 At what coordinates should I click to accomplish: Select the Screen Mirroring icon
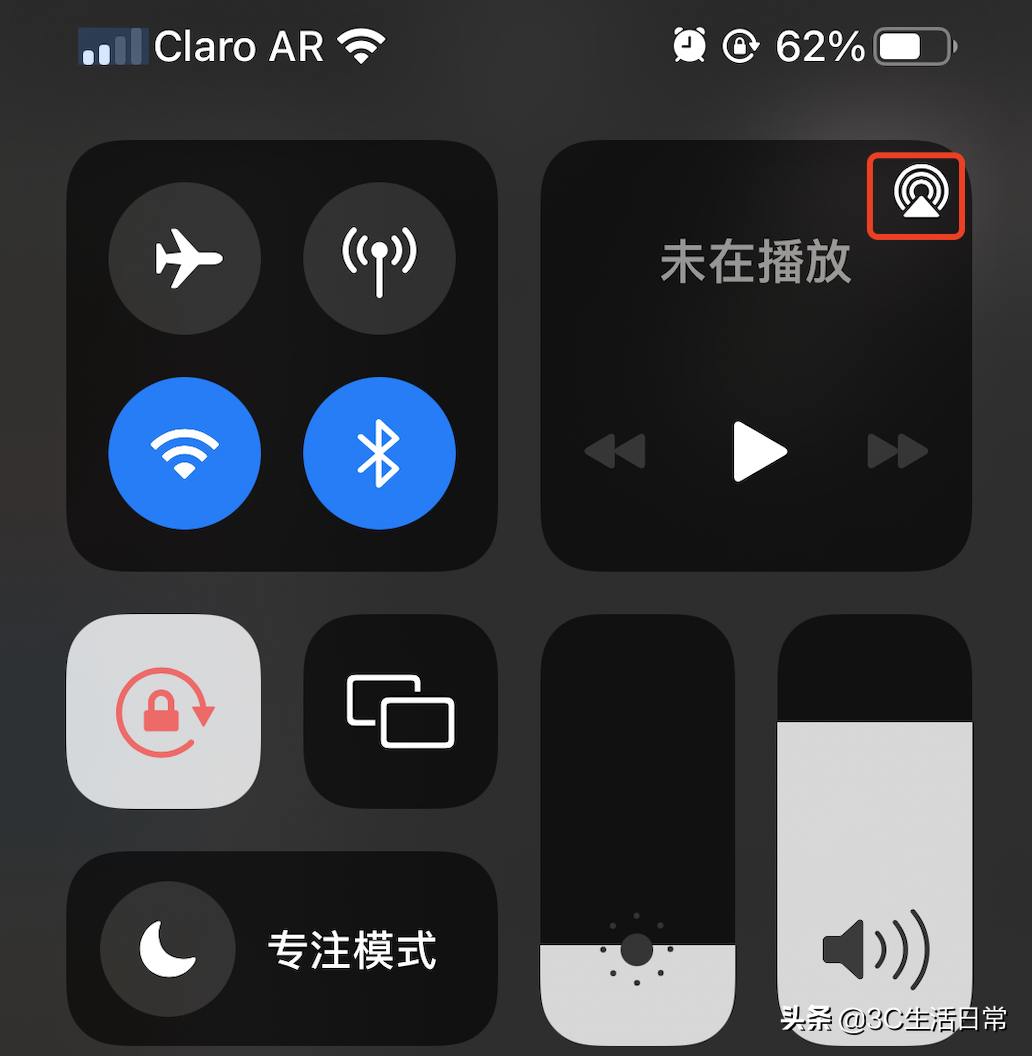click(399, 711)
